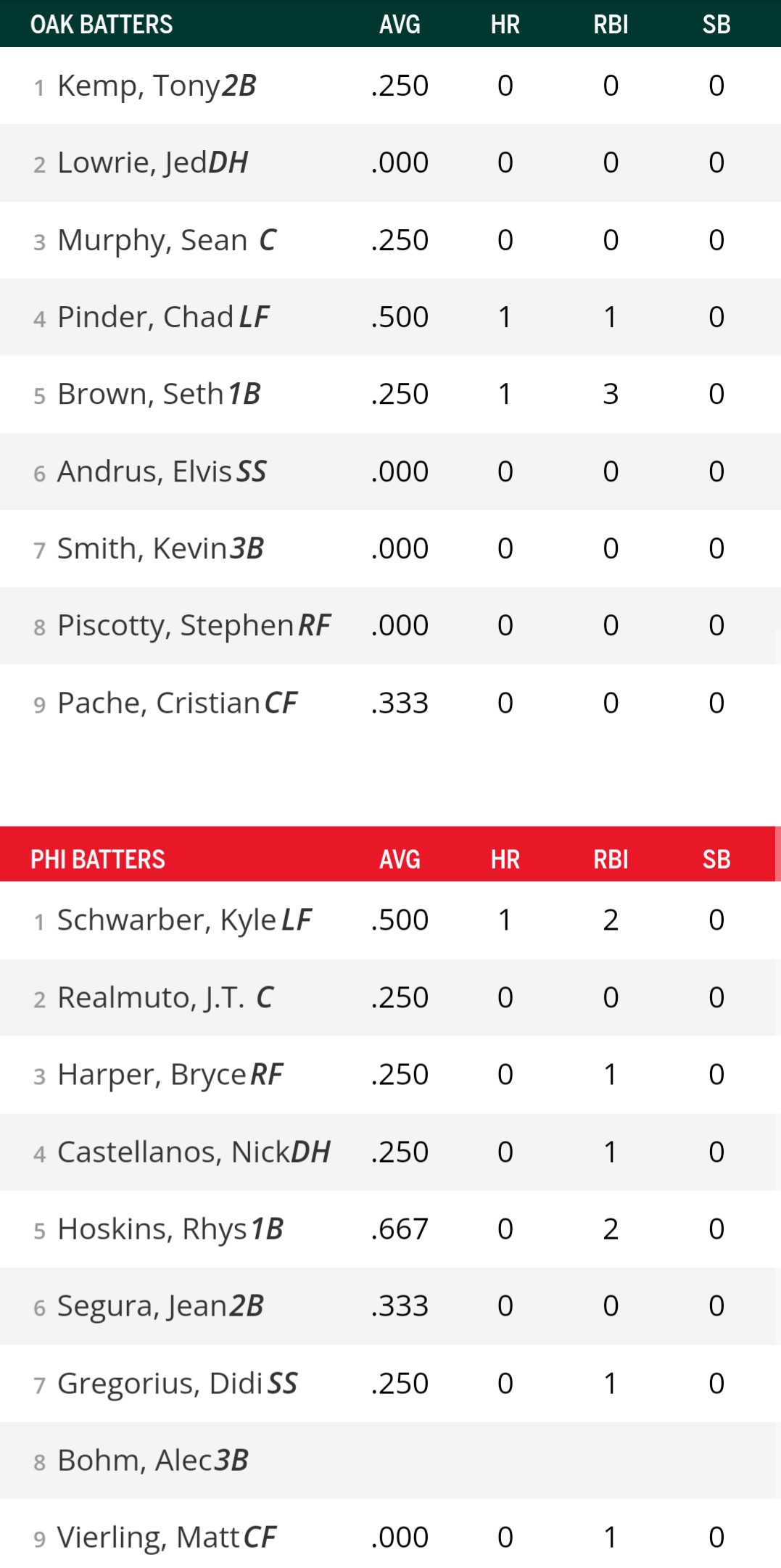This screenshot has width=781, height=1568.
Task: Open Cristian Pache's player profile
Action: coord(158,703)
